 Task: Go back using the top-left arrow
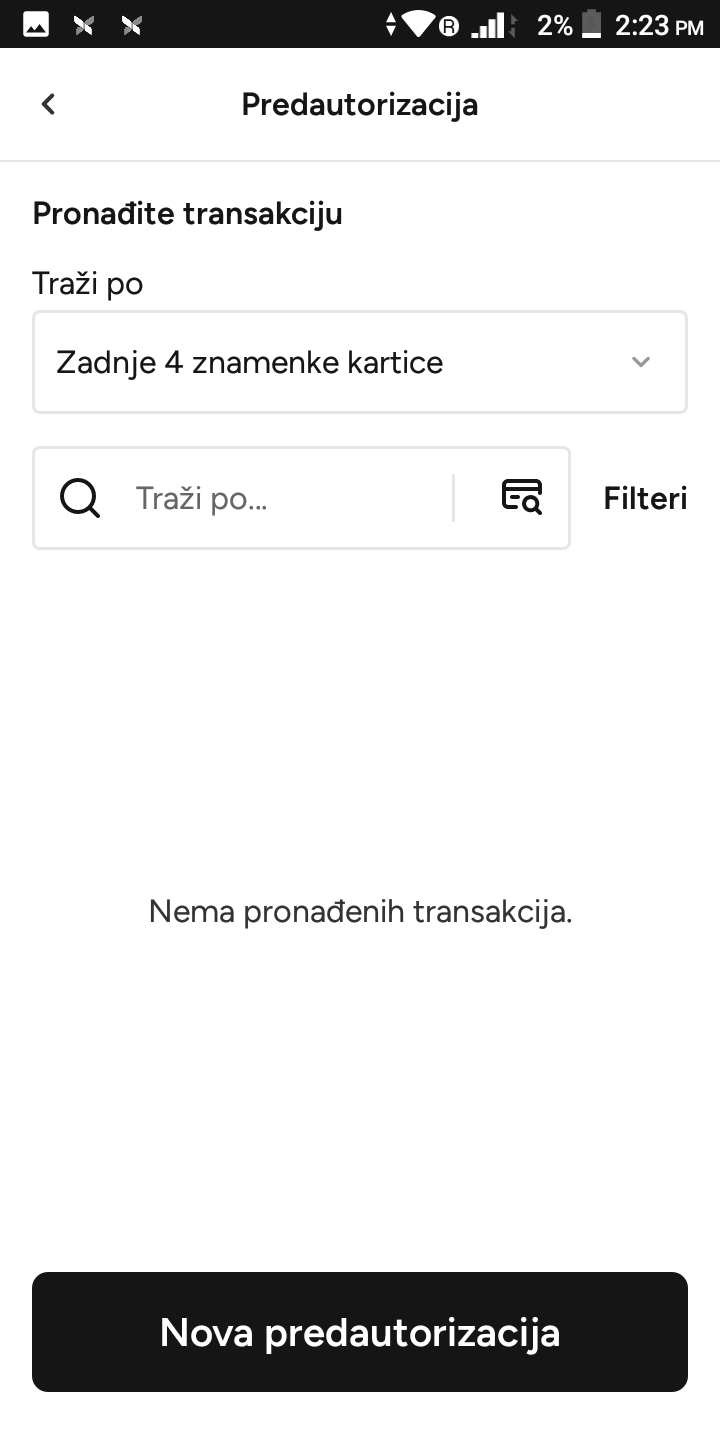click(x=48, y=104)
